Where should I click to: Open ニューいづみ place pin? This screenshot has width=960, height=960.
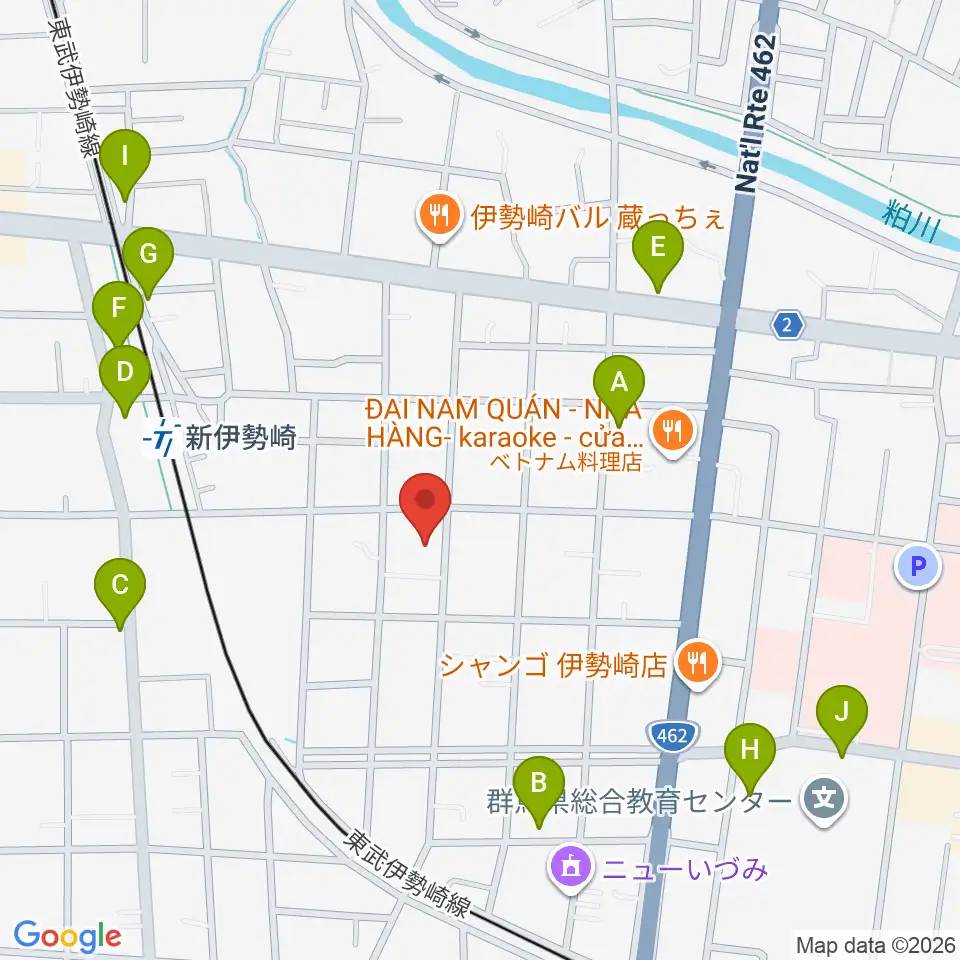571,869
